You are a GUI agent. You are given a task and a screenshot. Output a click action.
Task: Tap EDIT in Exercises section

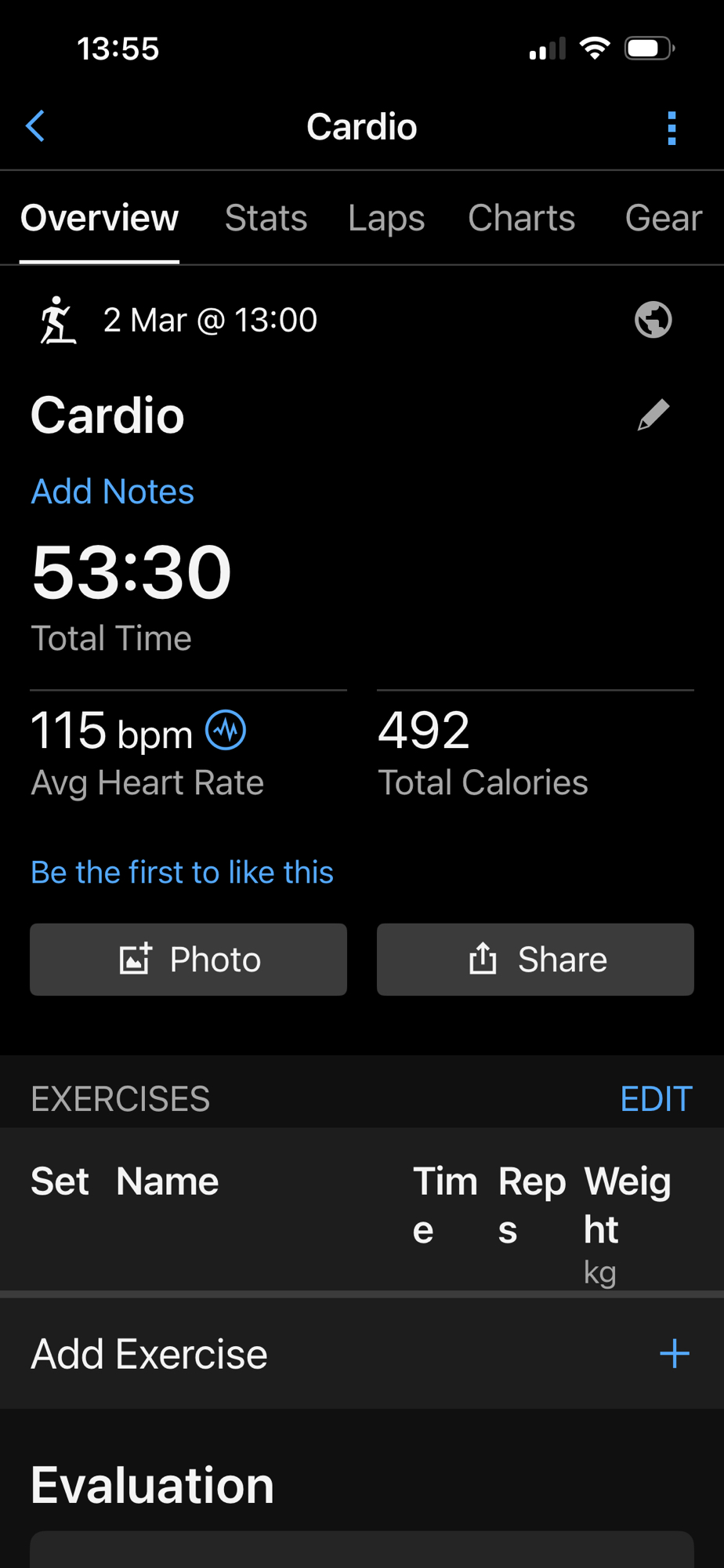click(656, 1099)
